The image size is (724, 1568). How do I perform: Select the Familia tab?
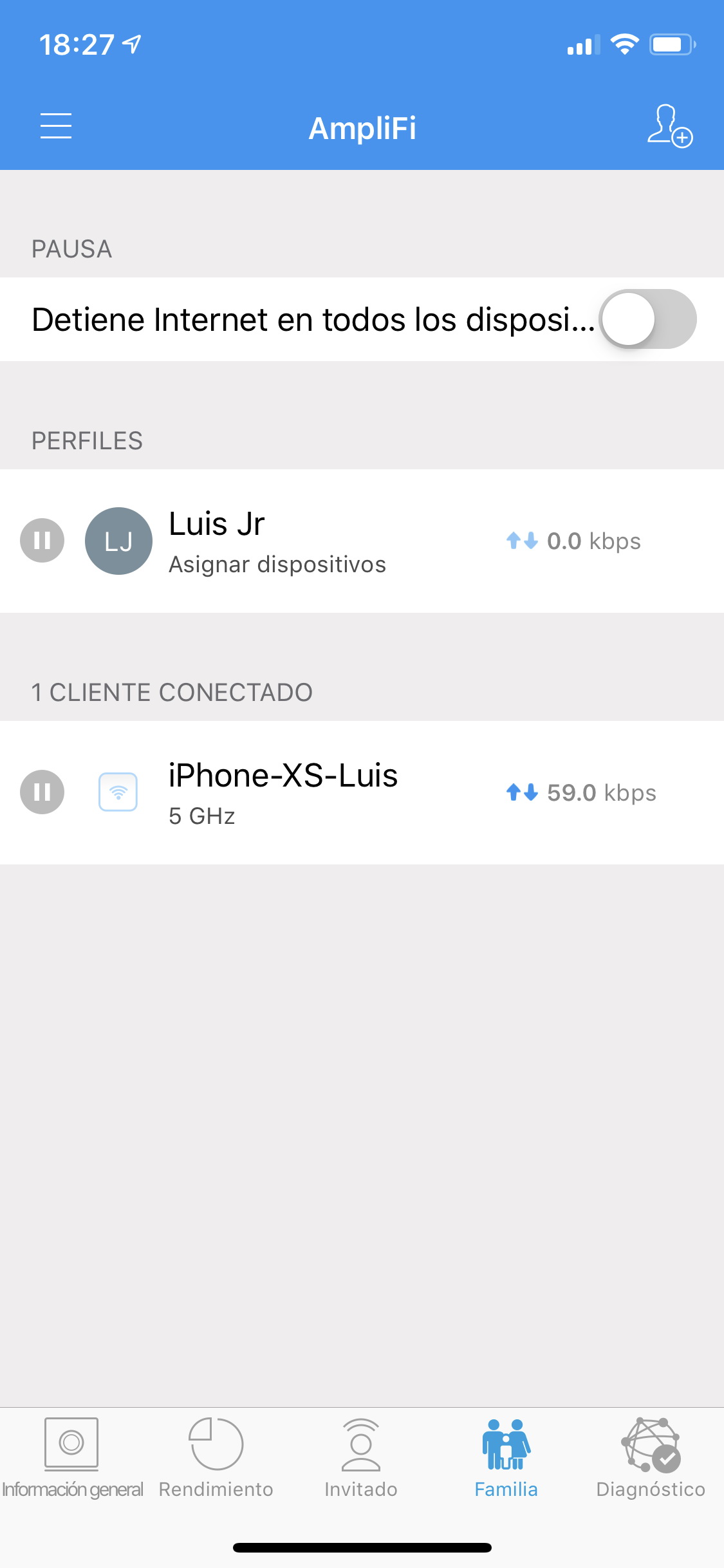(x=506, y=1458)
